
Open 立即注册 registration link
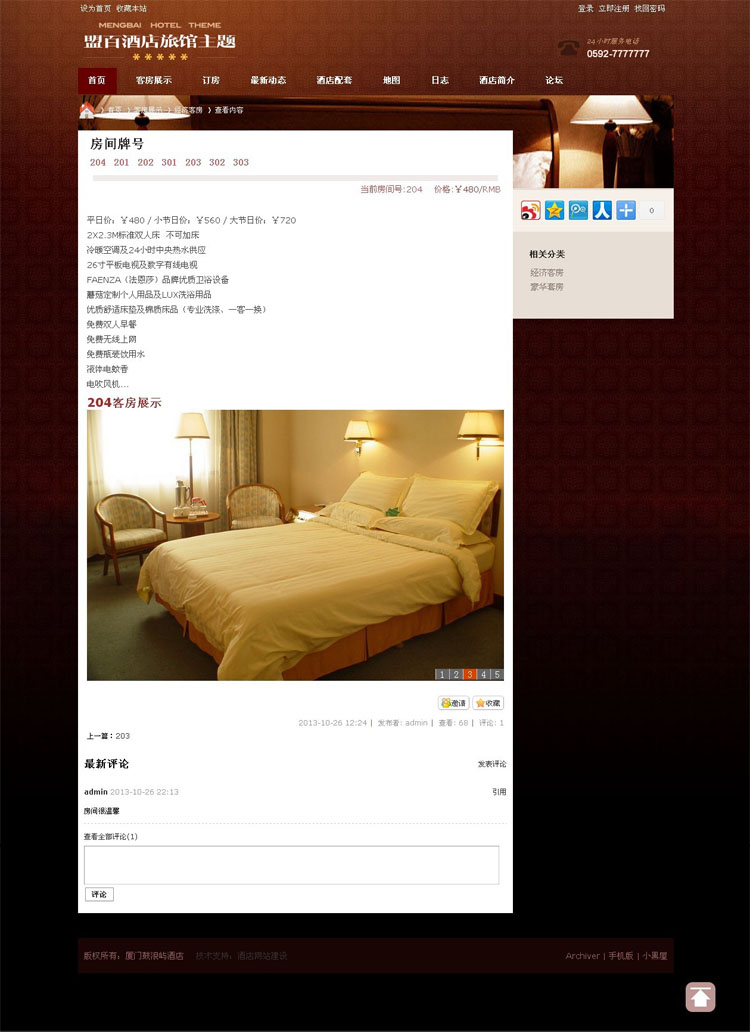(614, 8)
